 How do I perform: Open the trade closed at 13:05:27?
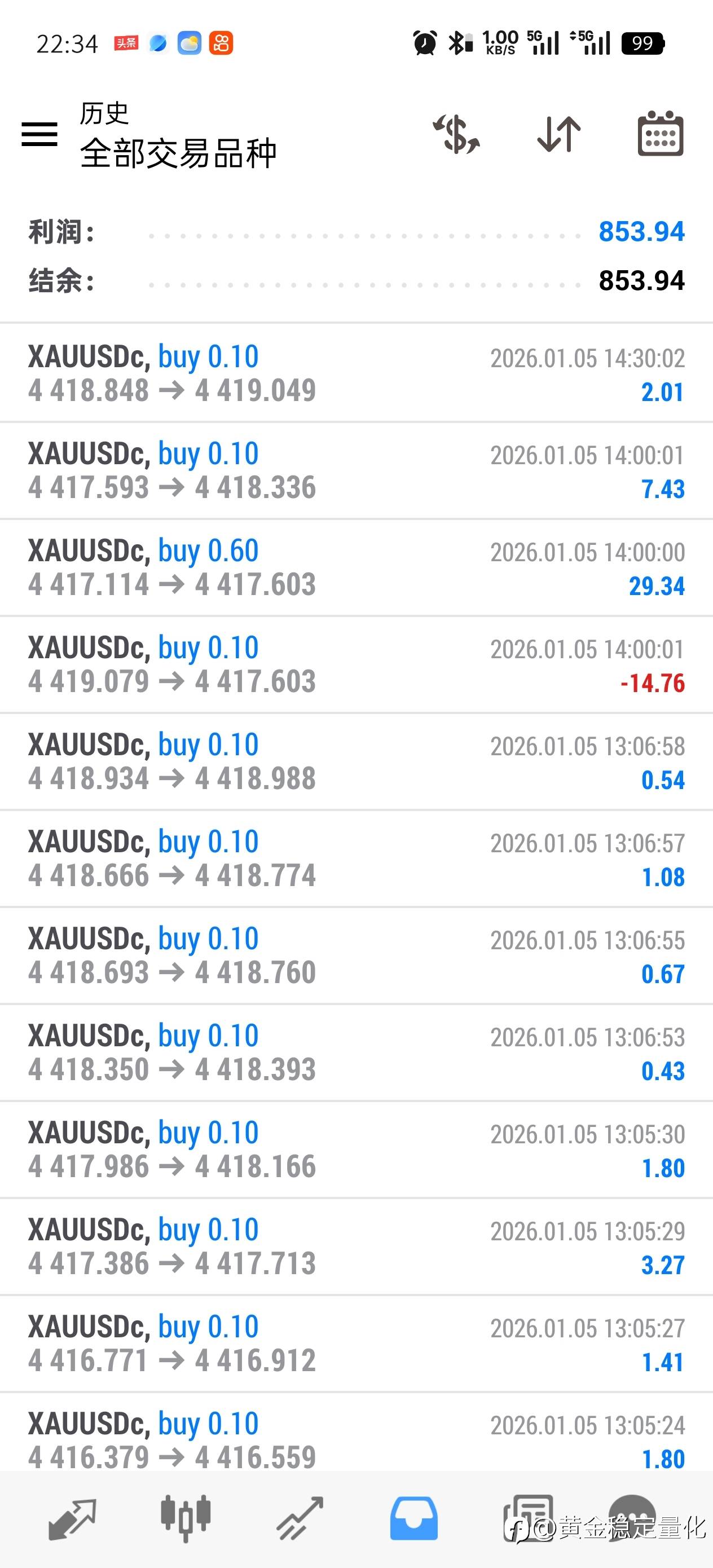[356, 1344]
